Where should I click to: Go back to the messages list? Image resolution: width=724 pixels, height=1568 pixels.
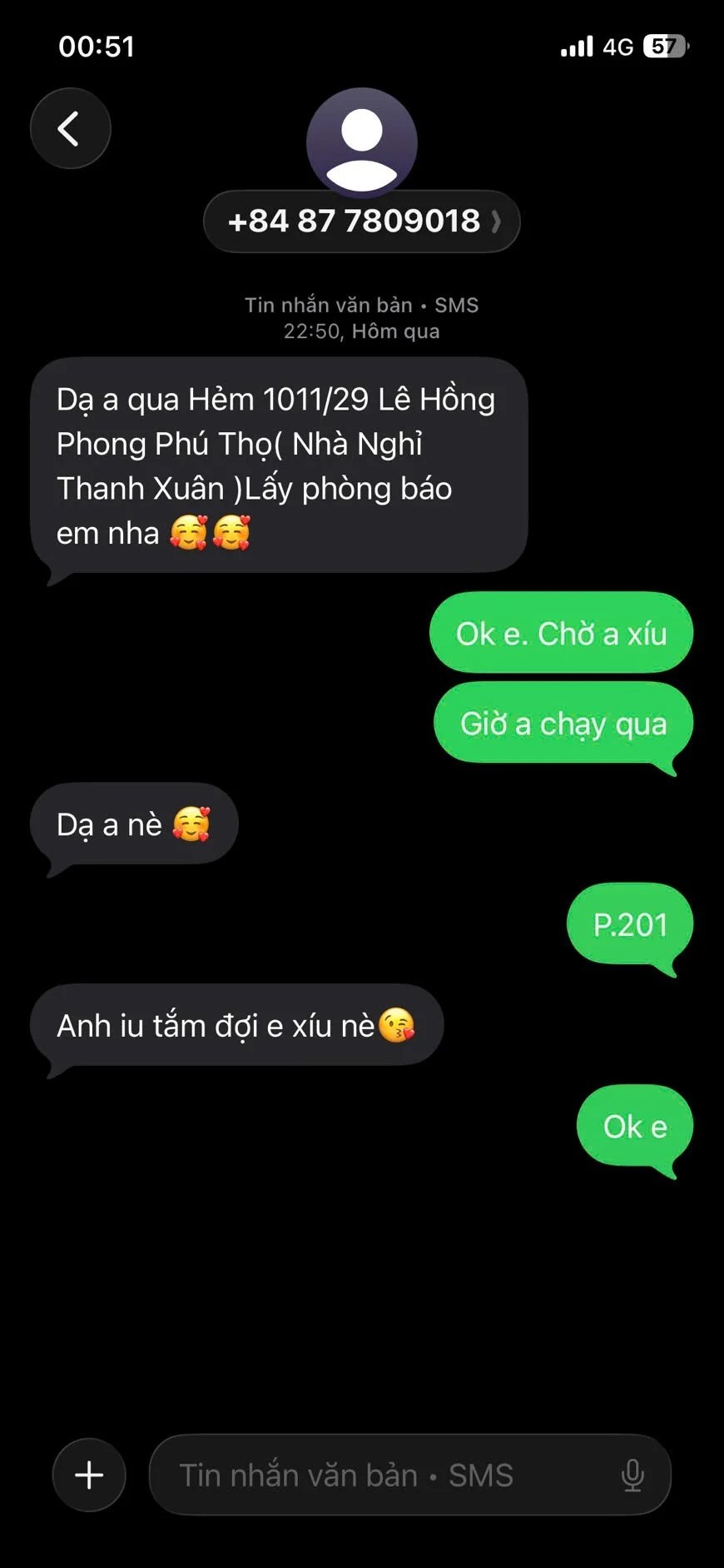(70, 129)
